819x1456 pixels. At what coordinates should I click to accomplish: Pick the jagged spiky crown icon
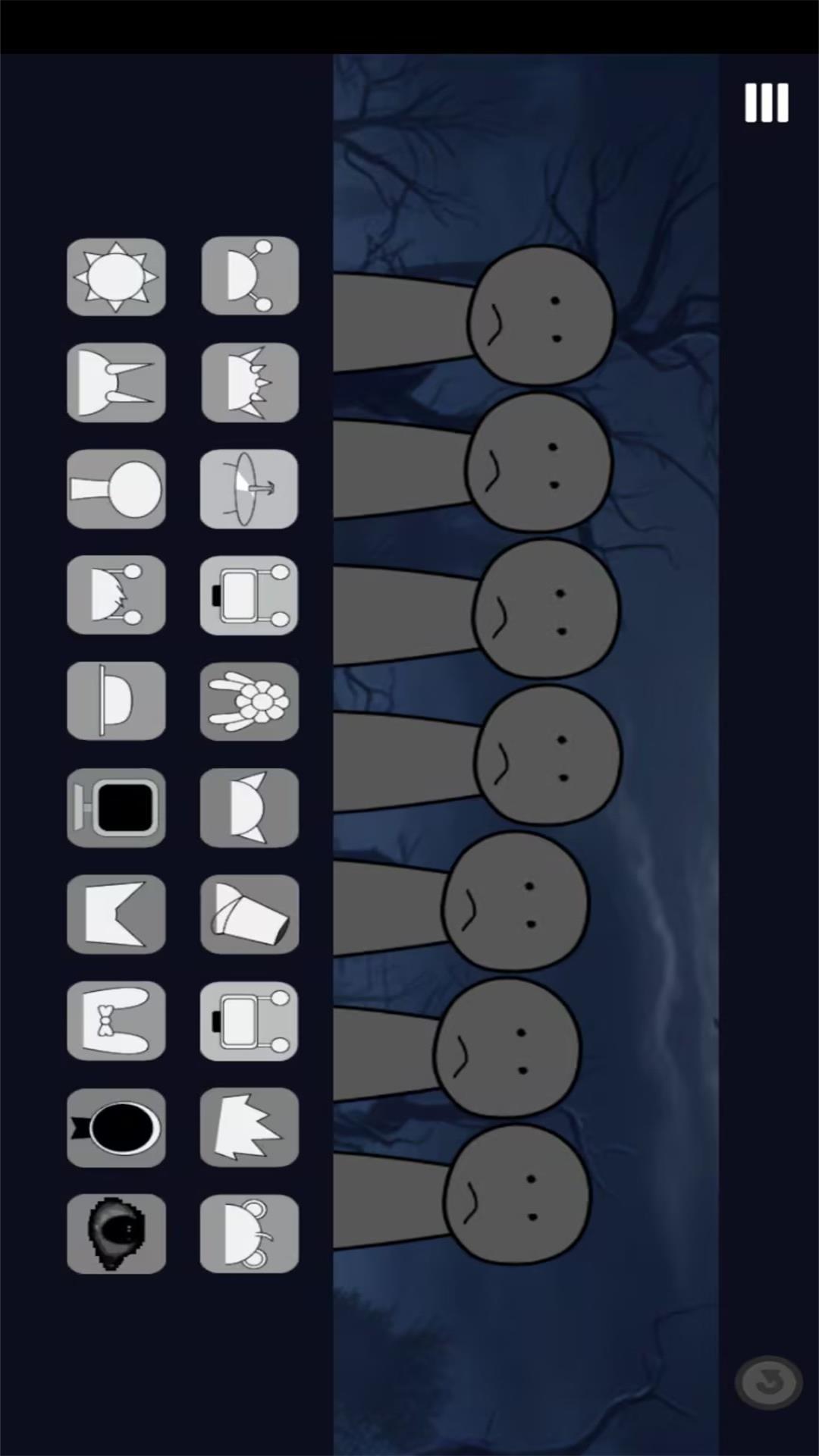click(x=249, y=1128)
